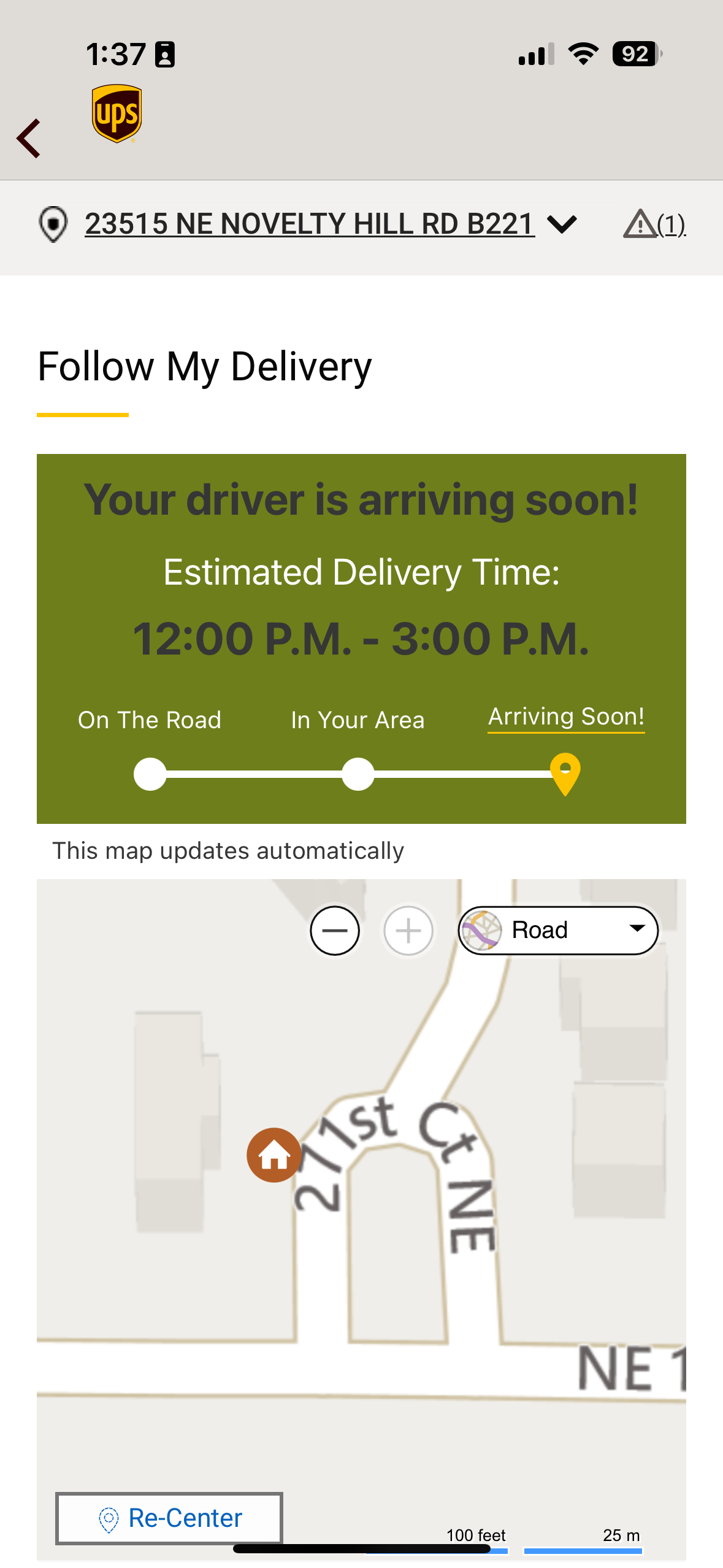Expand the 23515 NE Novelty Hill Rd address
This screenshot has width=723, height=1568.
point(562,224)
